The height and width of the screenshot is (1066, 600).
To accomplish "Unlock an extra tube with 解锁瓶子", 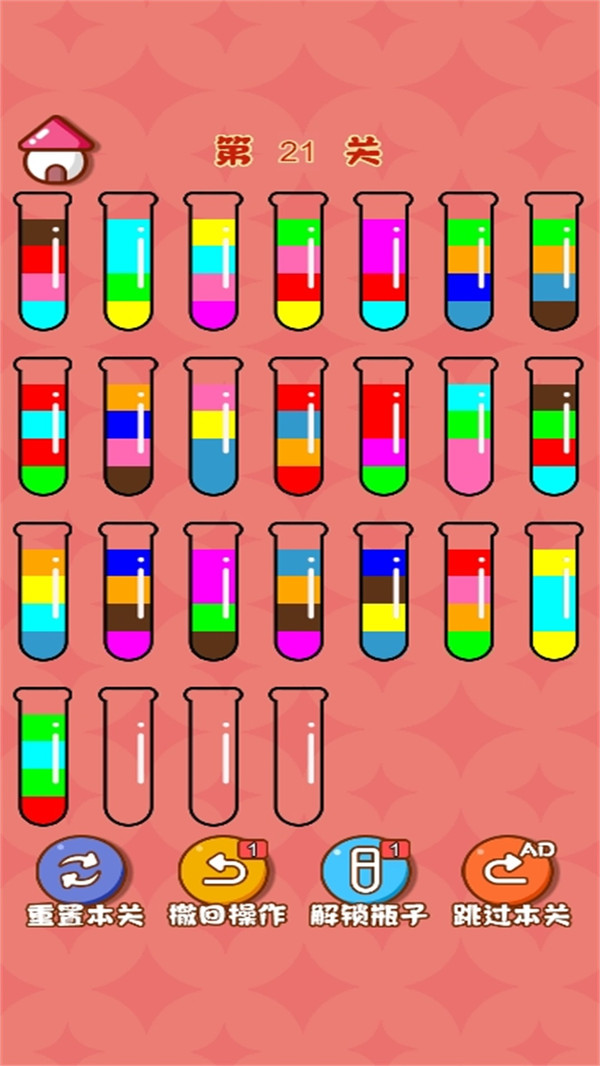I will coord(369,882).
